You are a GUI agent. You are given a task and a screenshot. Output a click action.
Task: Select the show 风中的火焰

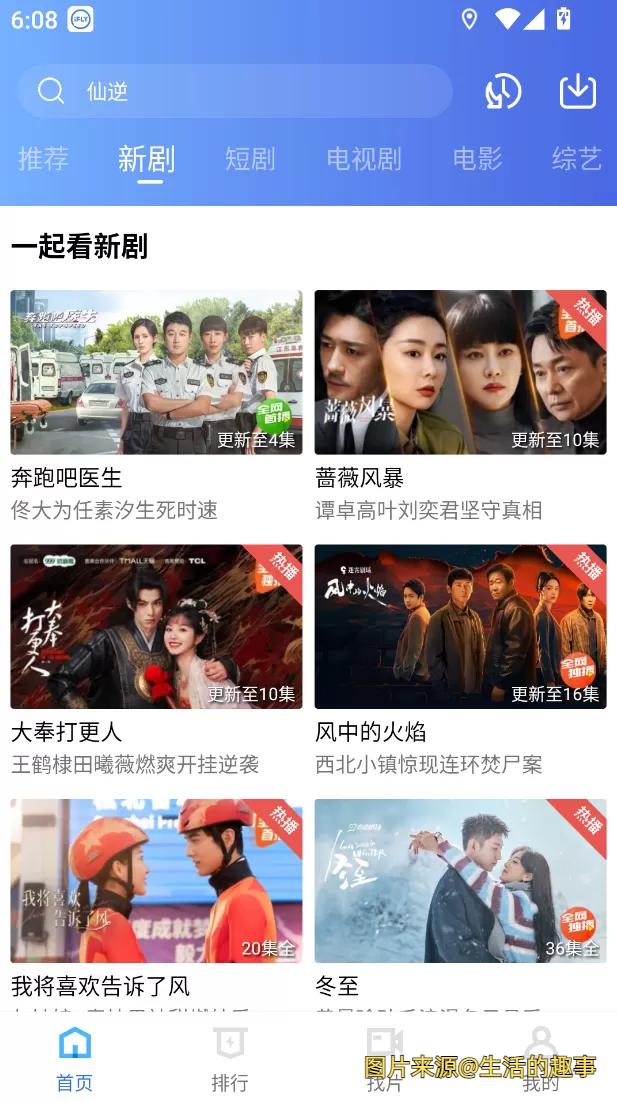460,627
